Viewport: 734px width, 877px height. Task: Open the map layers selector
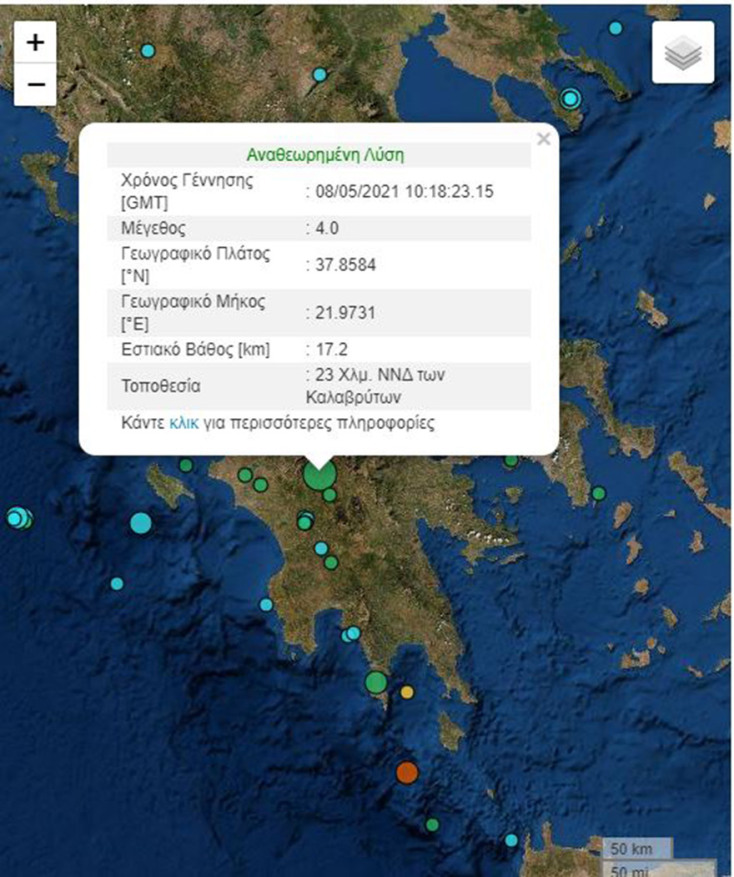(682, 53)
